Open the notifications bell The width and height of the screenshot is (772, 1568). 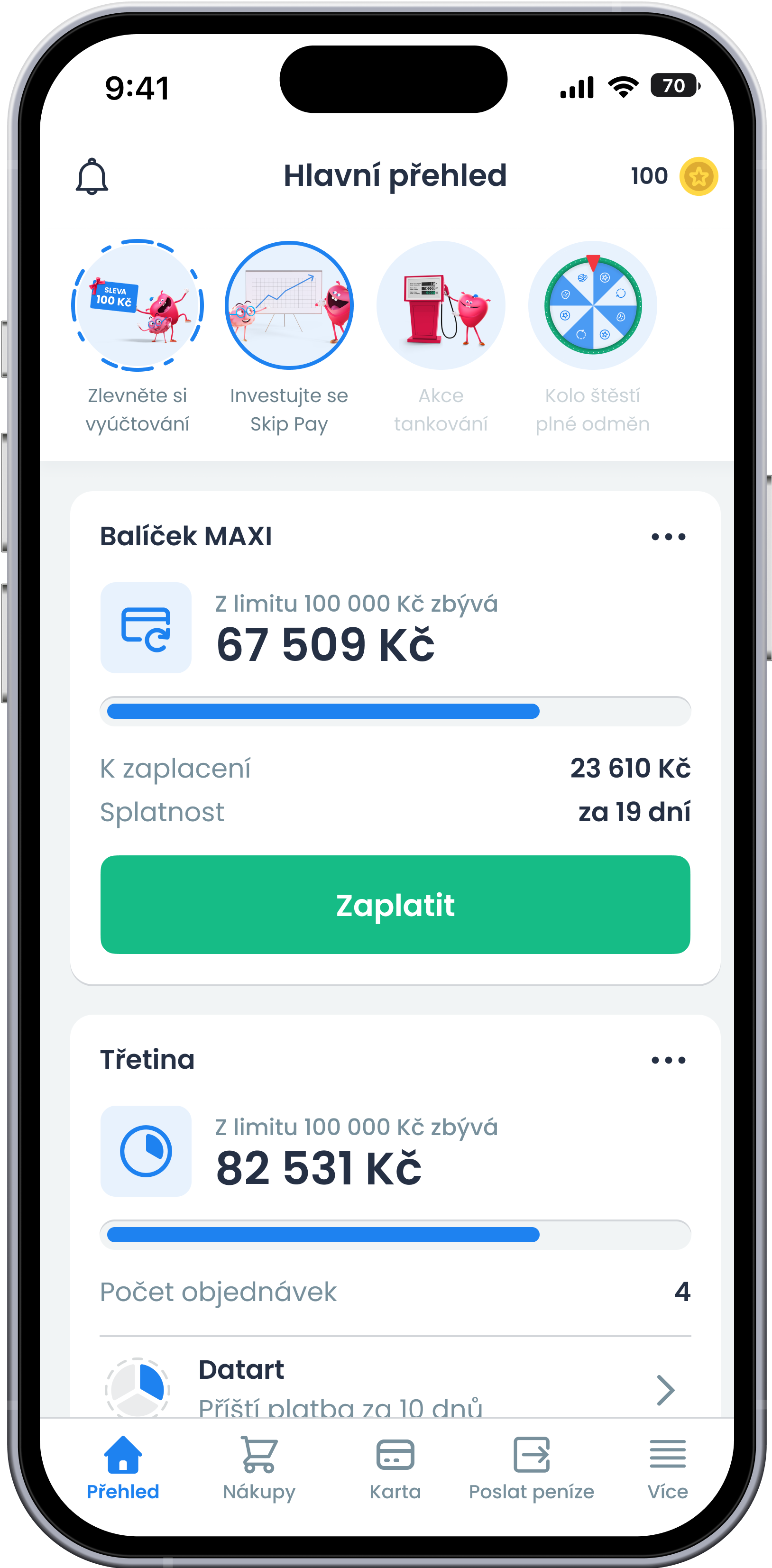(92, 176)
